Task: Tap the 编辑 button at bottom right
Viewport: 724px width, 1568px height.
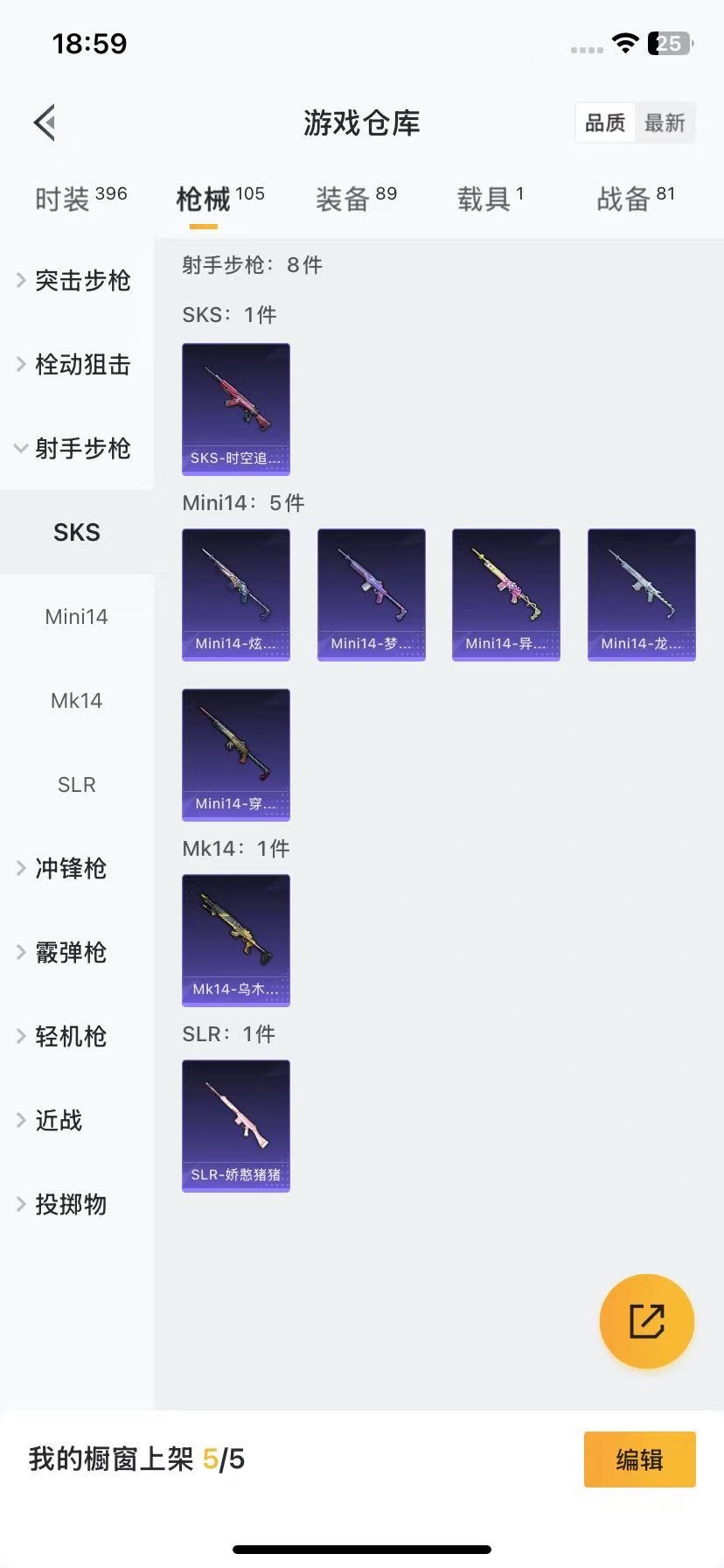Action: pyautogui.click(x=639, y=1459)
